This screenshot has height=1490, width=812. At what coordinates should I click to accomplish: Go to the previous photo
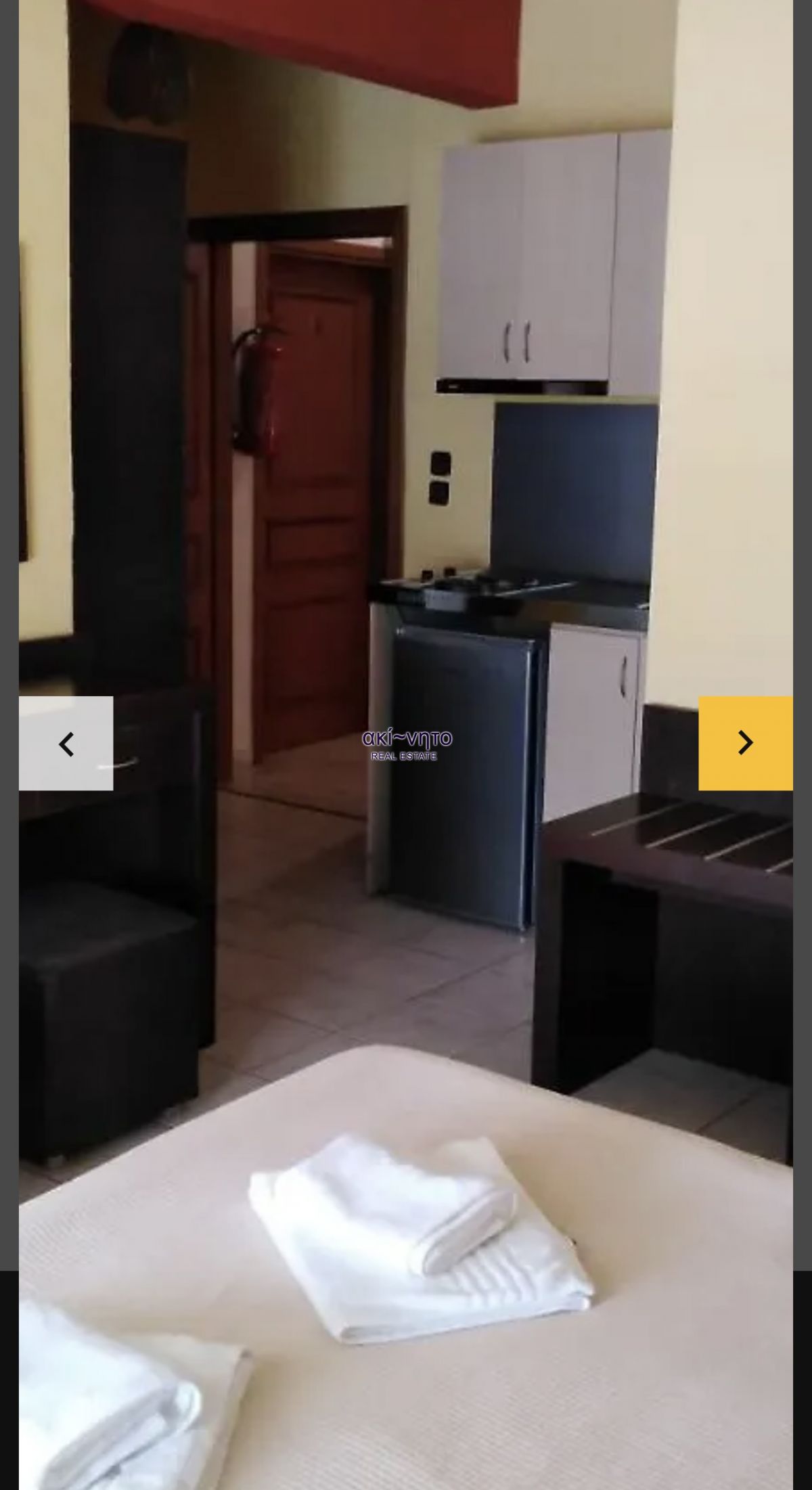point(66,743)
